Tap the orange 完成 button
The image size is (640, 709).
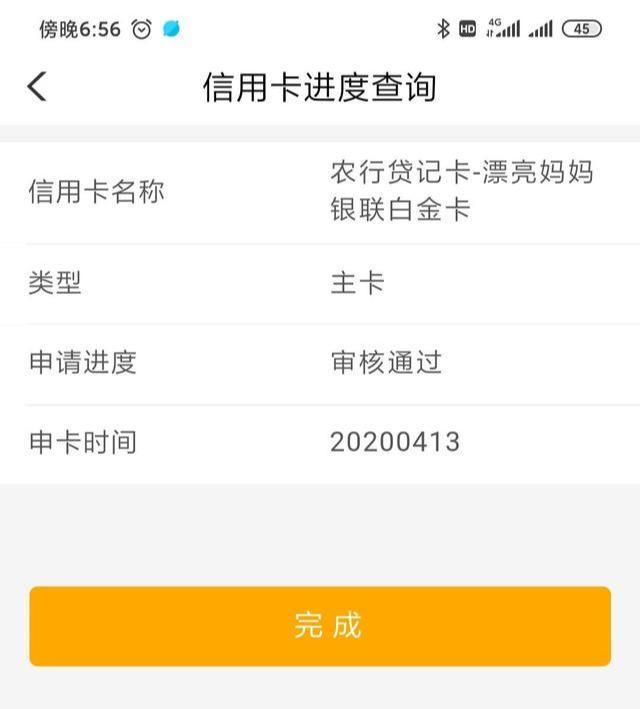click(320, 626)
